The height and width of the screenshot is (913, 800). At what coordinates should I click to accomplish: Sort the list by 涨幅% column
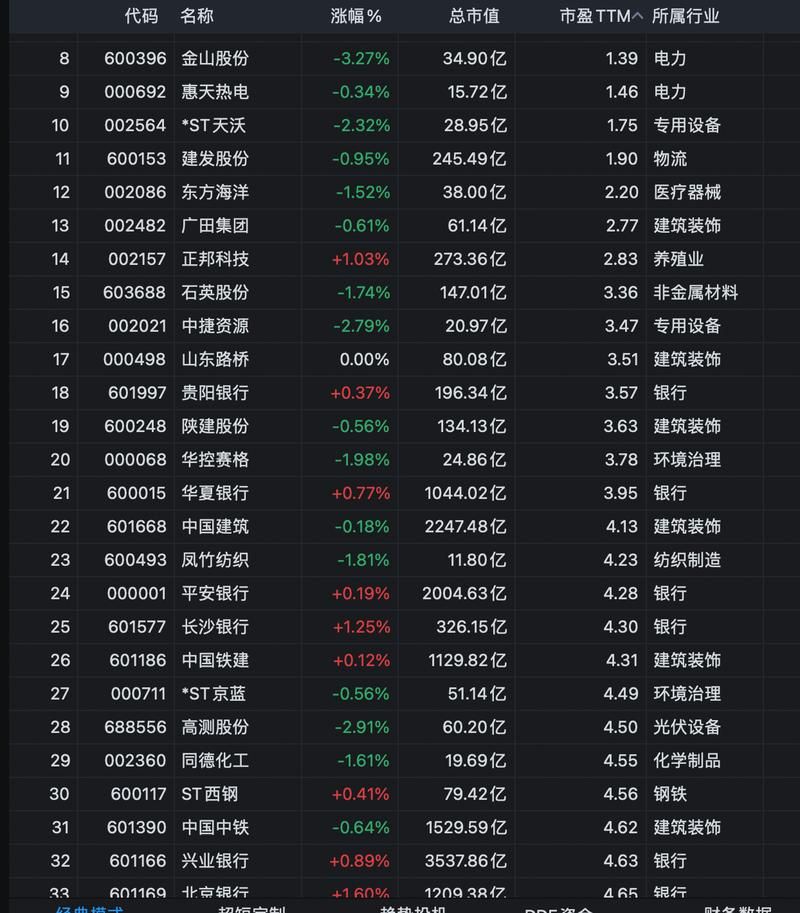355,16
